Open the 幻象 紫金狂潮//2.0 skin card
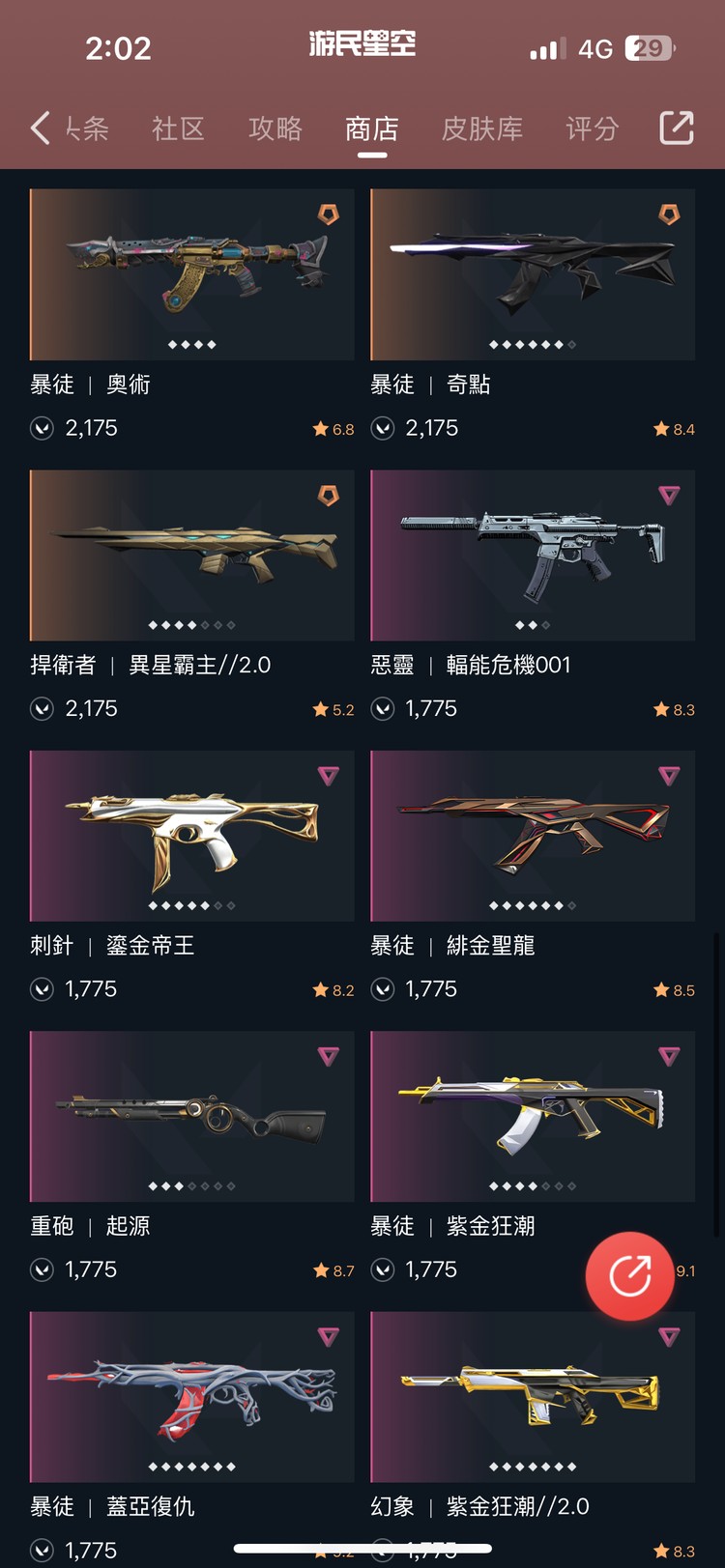 point(532,1396)
